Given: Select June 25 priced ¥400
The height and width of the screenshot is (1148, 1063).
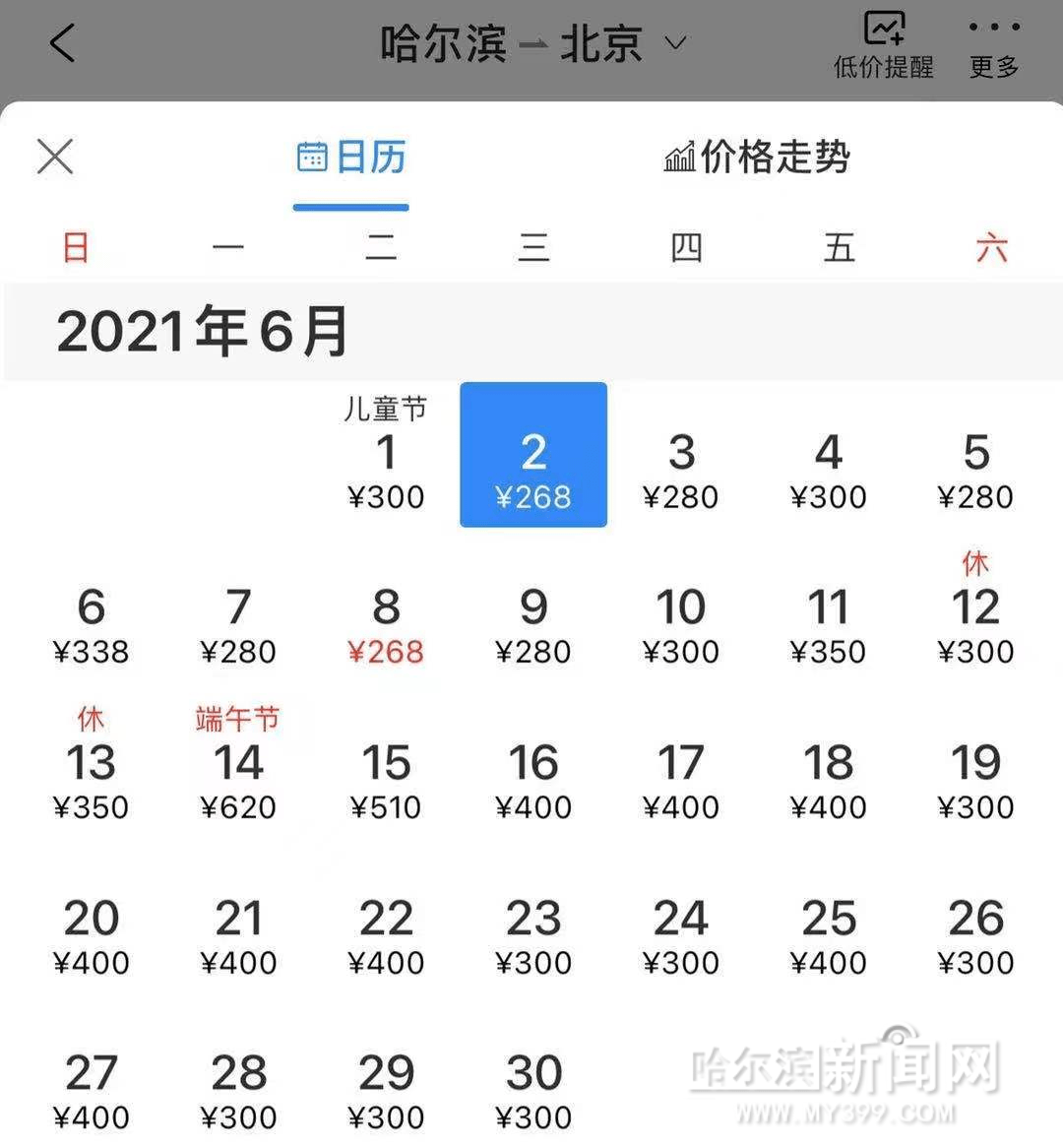Looking at the screenshot, I should coord(828,935).
